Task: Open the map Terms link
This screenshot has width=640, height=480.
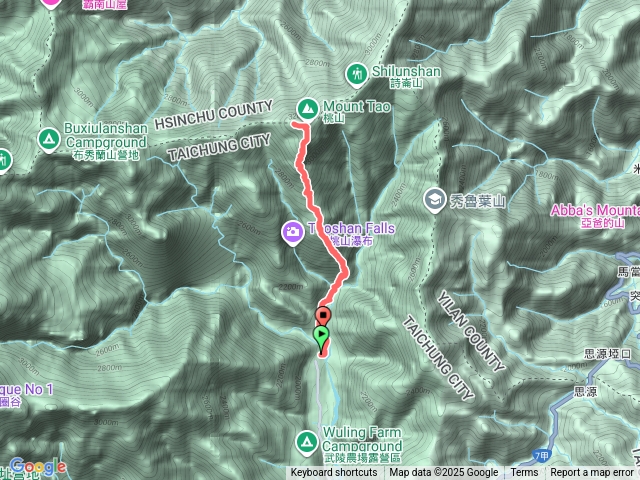Action: (x=524, y=472)
